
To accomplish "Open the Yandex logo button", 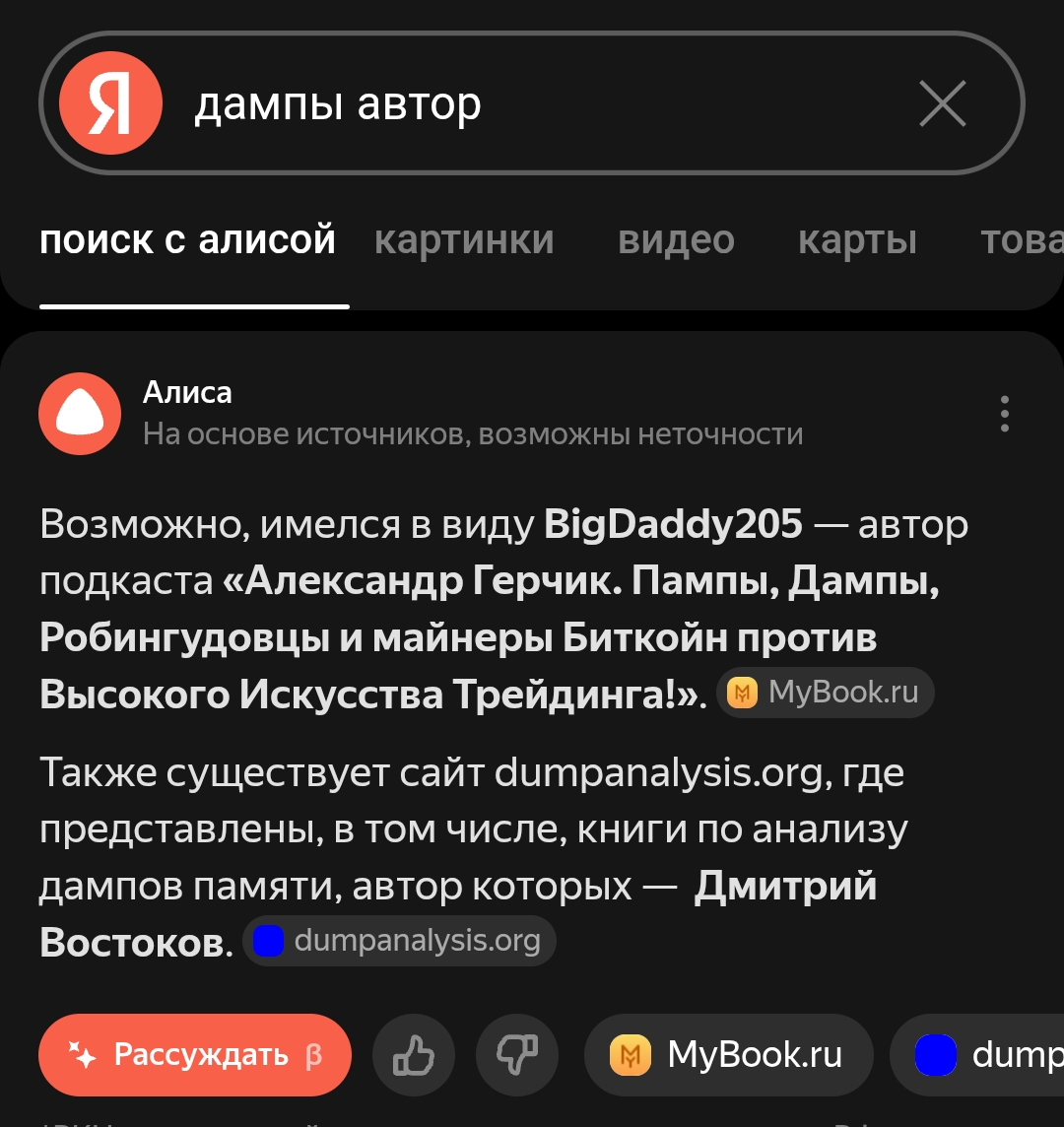I will [110, 103].
